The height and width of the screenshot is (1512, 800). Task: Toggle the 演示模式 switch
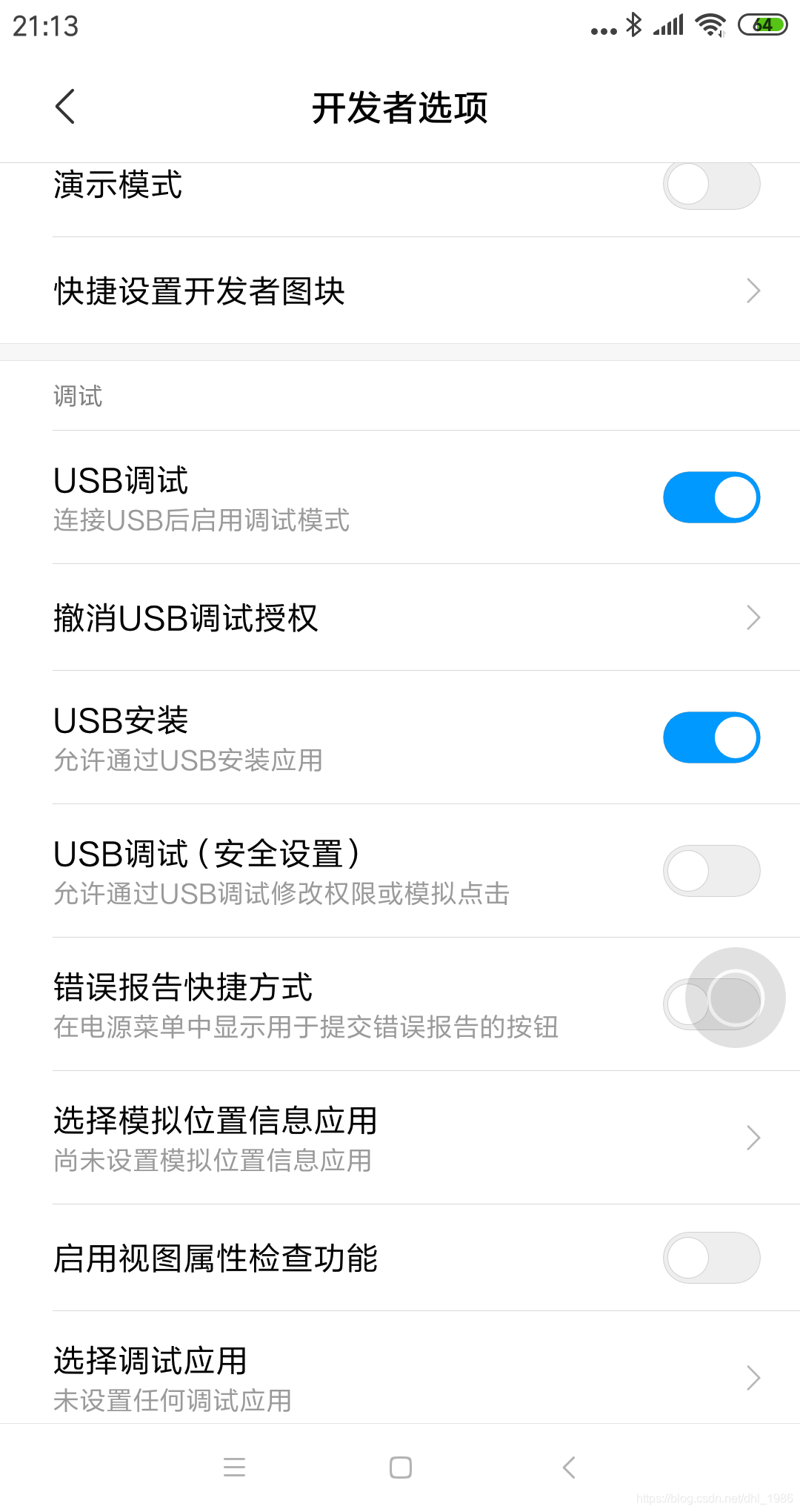(x=711, y=185)
